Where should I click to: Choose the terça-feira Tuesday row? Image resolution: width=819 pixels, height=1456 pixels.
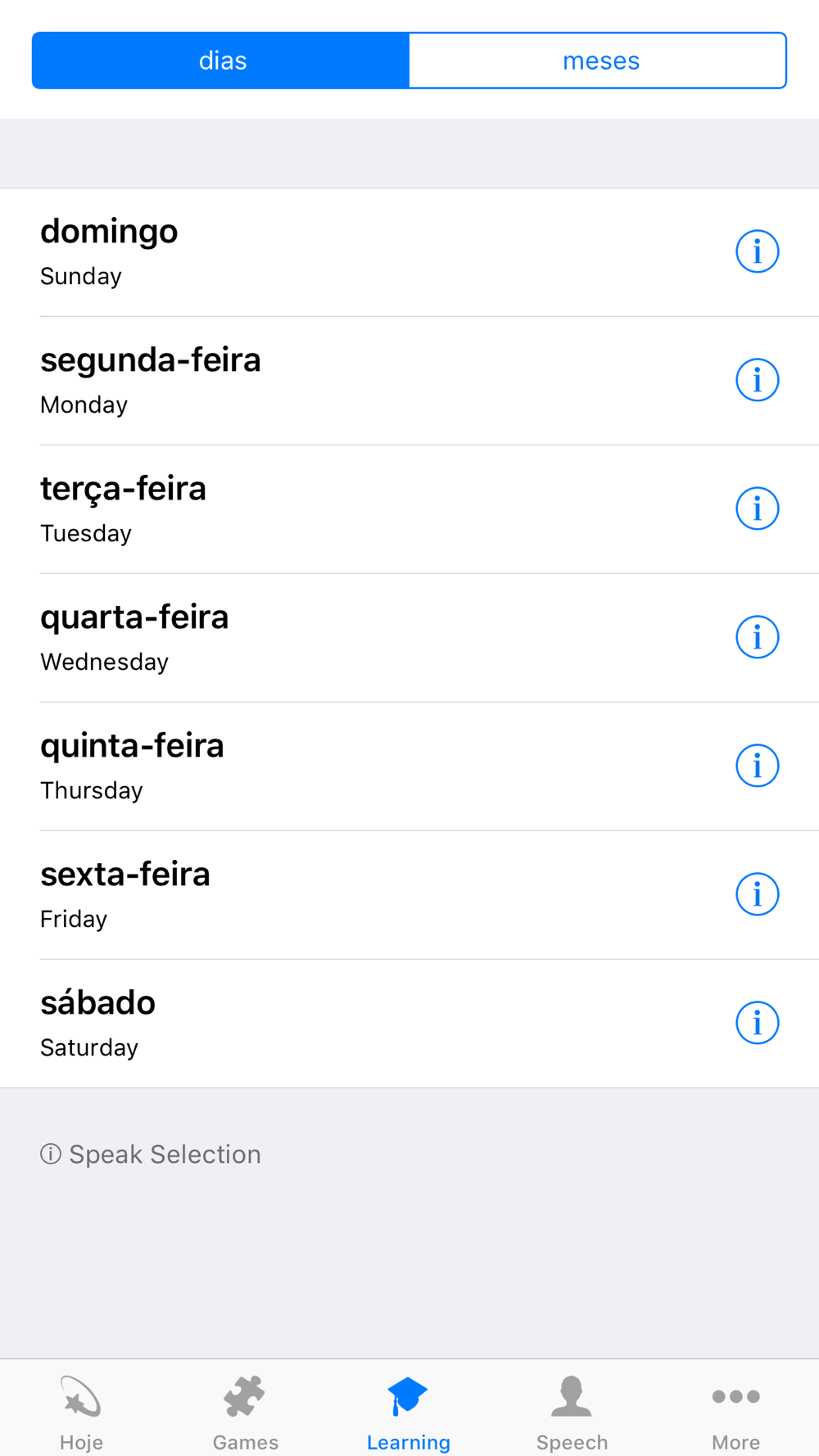pyautogui.click(x=328, y=509)
